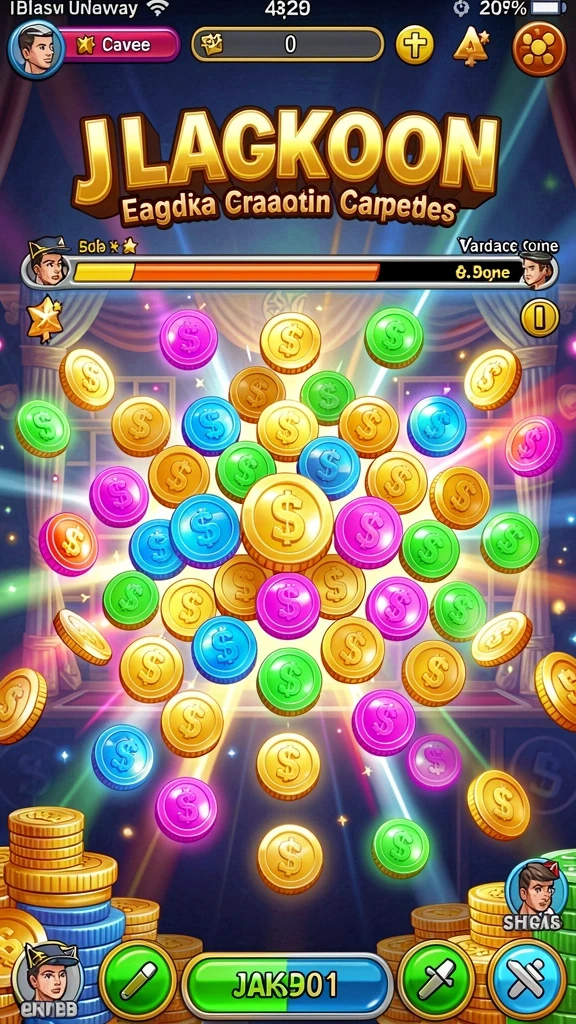Tap the pink Cavee badge

tap(121, 44)
